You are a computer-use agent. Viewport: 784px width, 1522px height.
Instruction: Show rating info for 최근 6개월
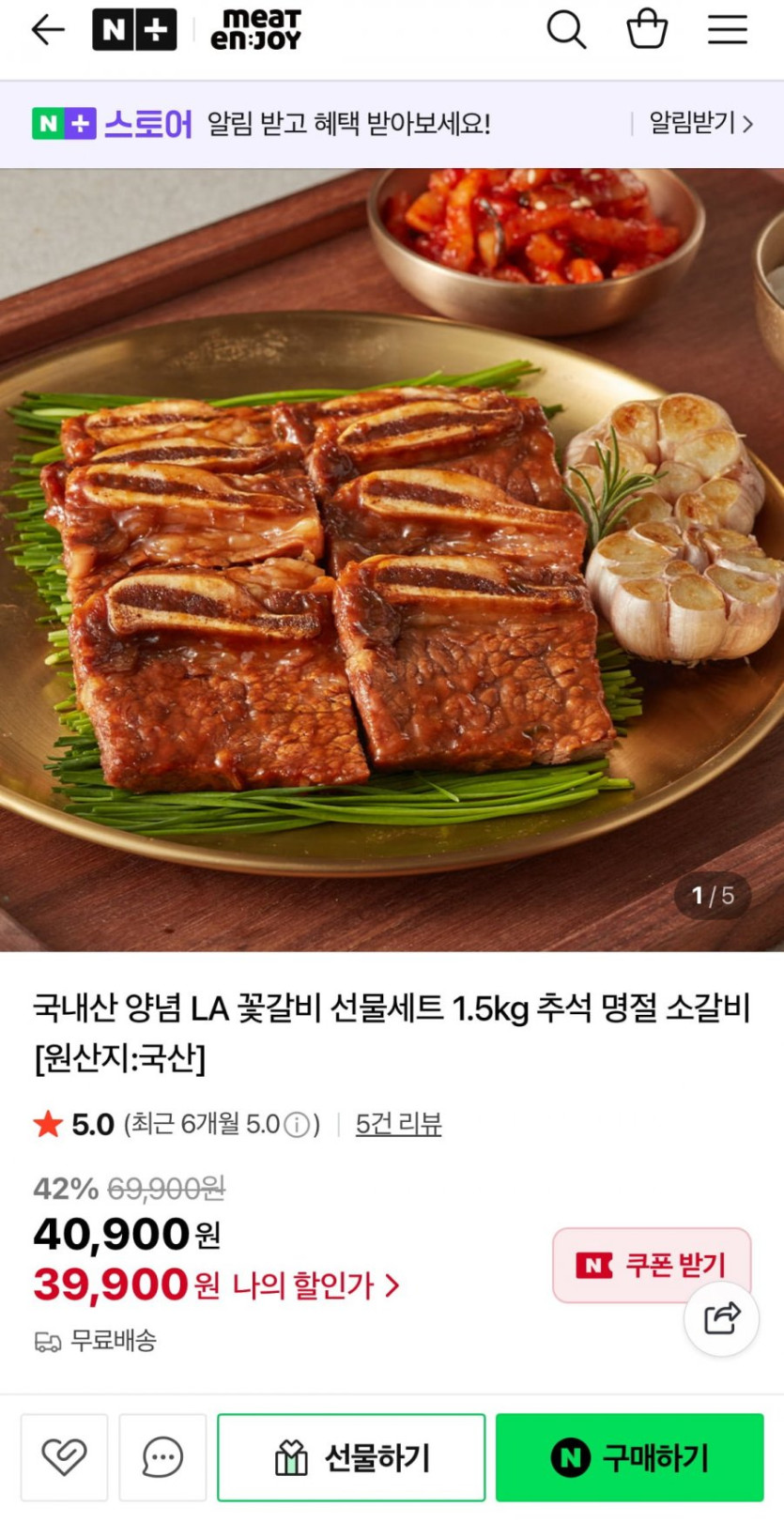click(x=297, y=1124)
